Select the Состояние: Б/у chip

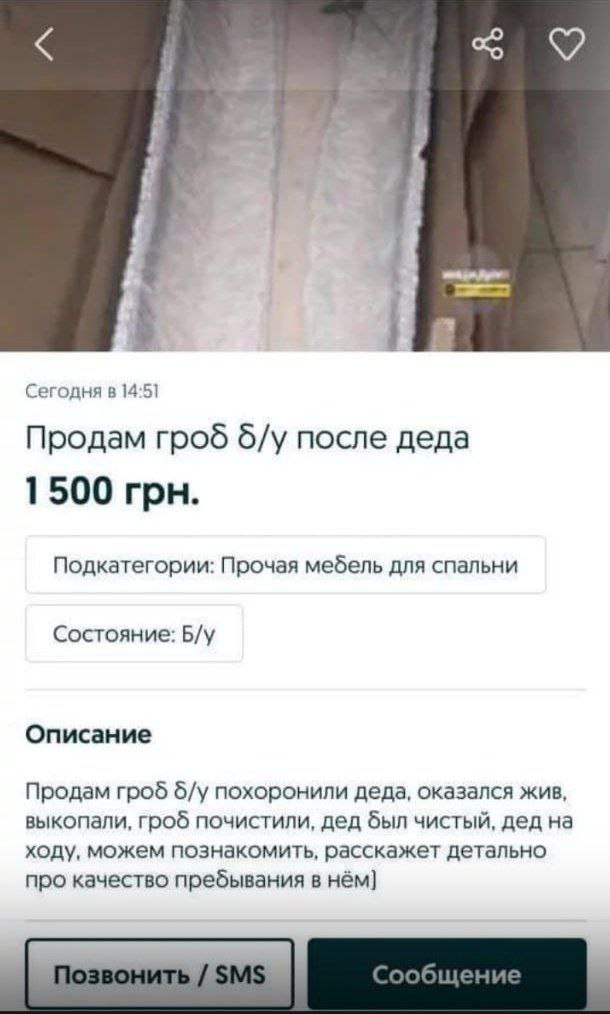click(x=134, y=633)
